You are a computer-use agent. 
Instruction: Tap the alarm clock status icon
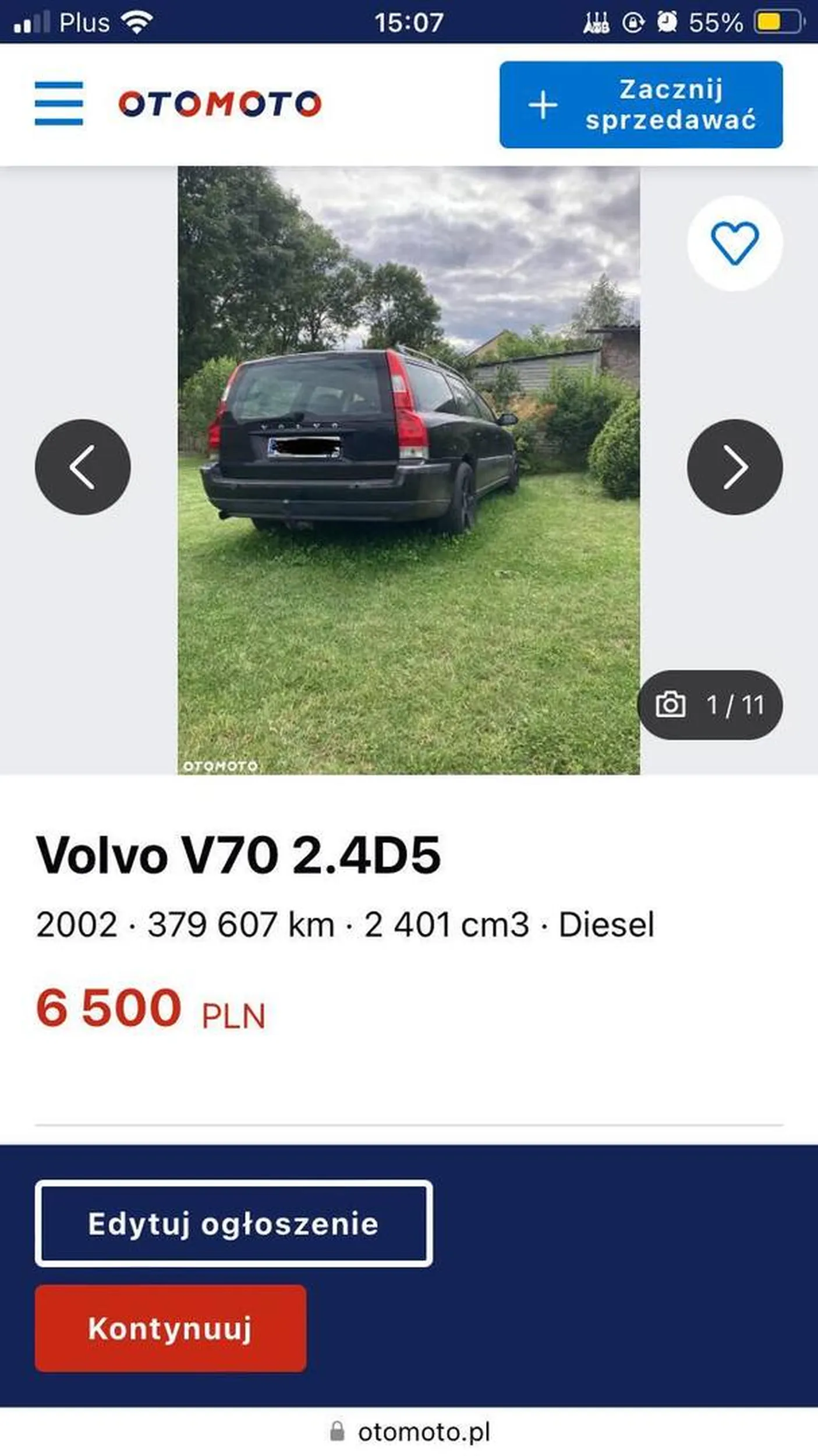667,21
